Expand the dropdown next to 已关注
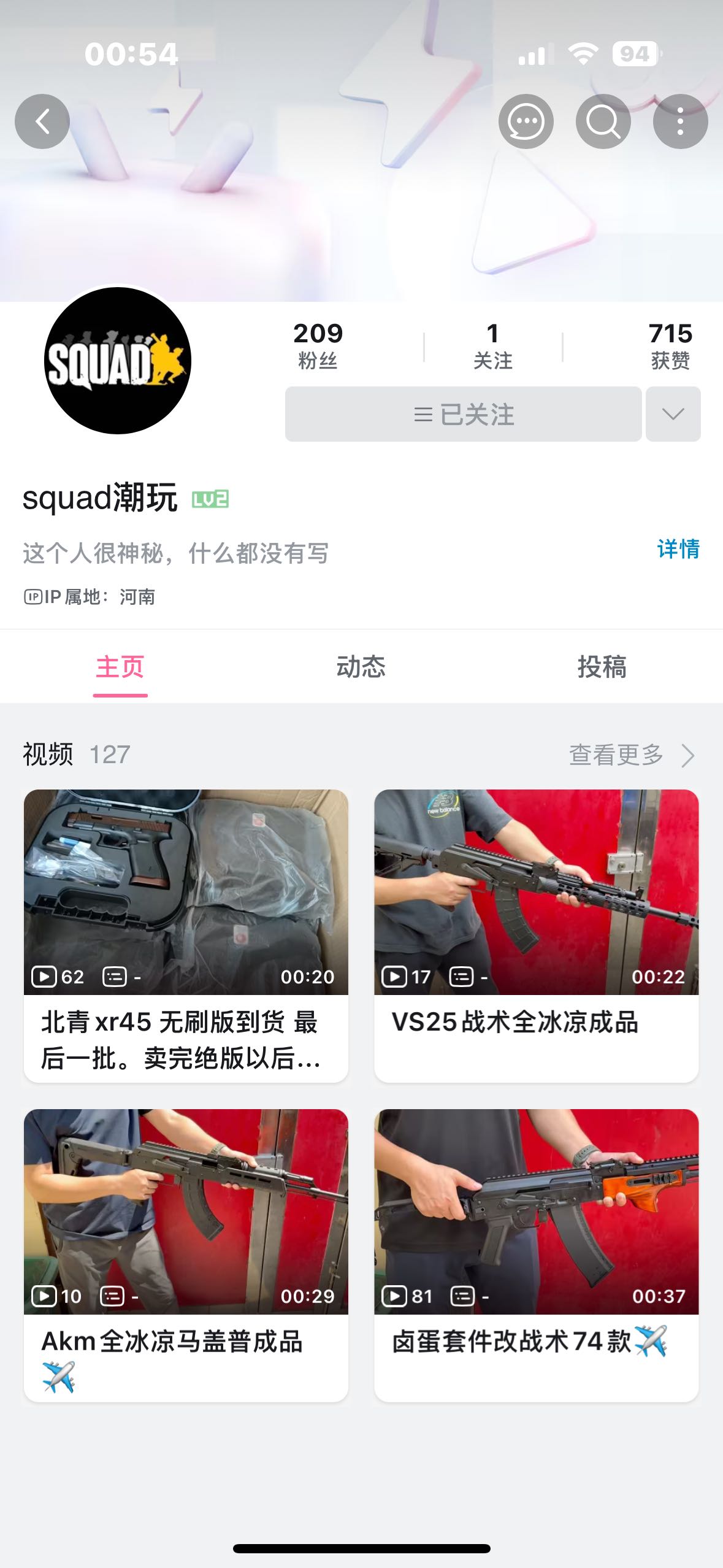Viewport: 723px width, 1568px height. pos(673,414)
